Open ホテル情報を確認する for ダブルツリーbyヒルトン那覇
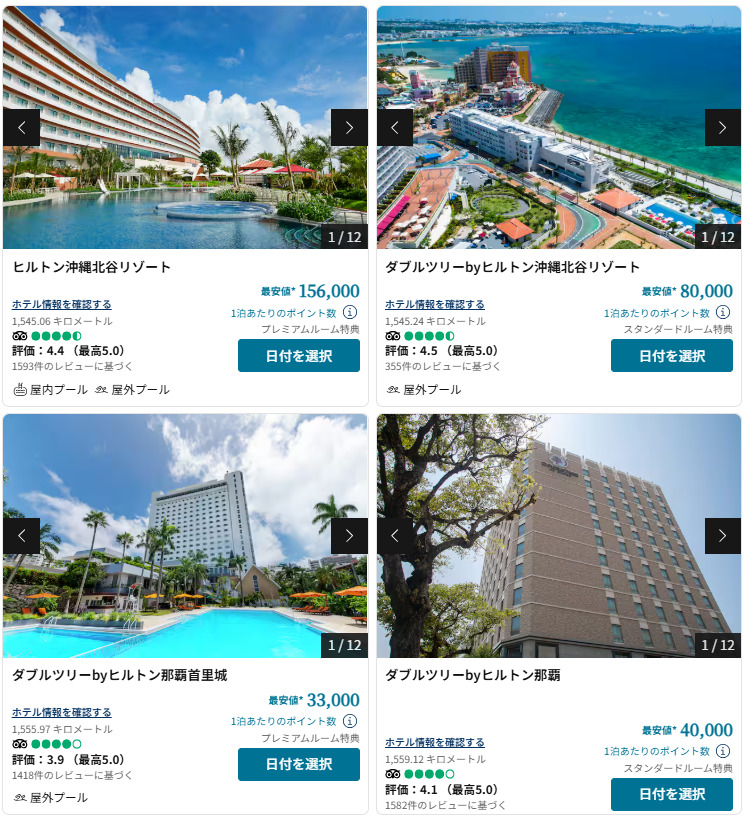Image resolution: width=745 pixels, height=818 pixels. (x=435, y=742)
